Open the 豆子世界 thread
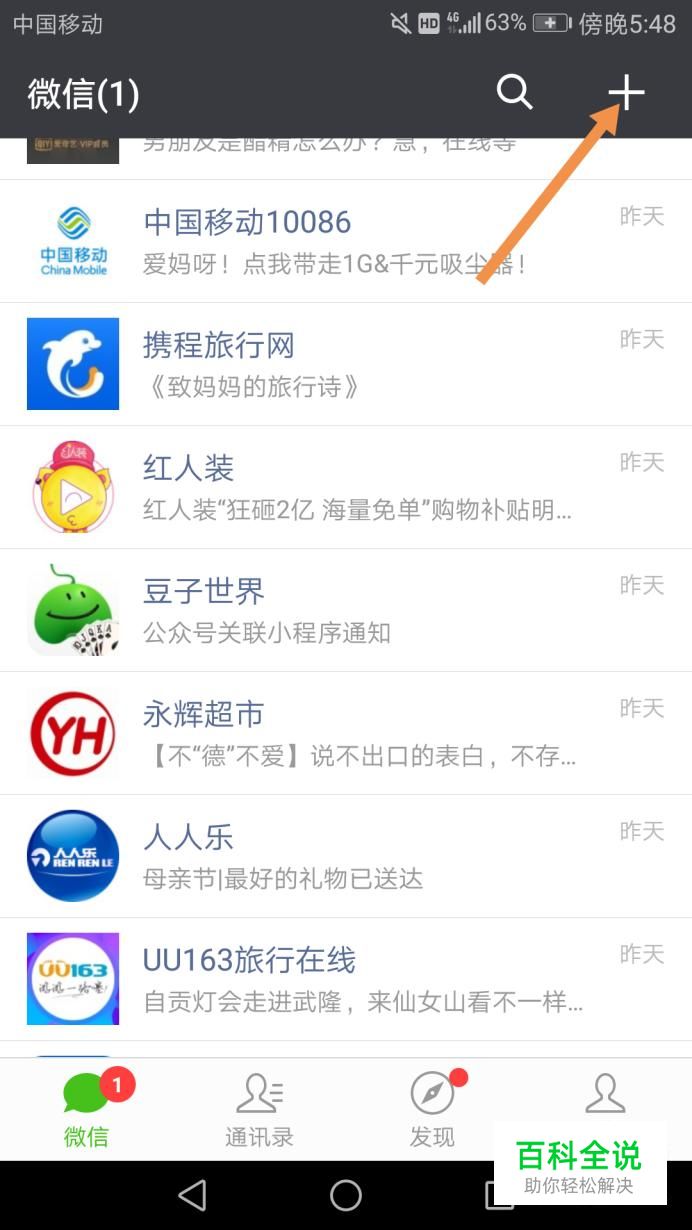The height and width of the screenshot is (1230, 692). pyautogui.click(x=346, y=610)
